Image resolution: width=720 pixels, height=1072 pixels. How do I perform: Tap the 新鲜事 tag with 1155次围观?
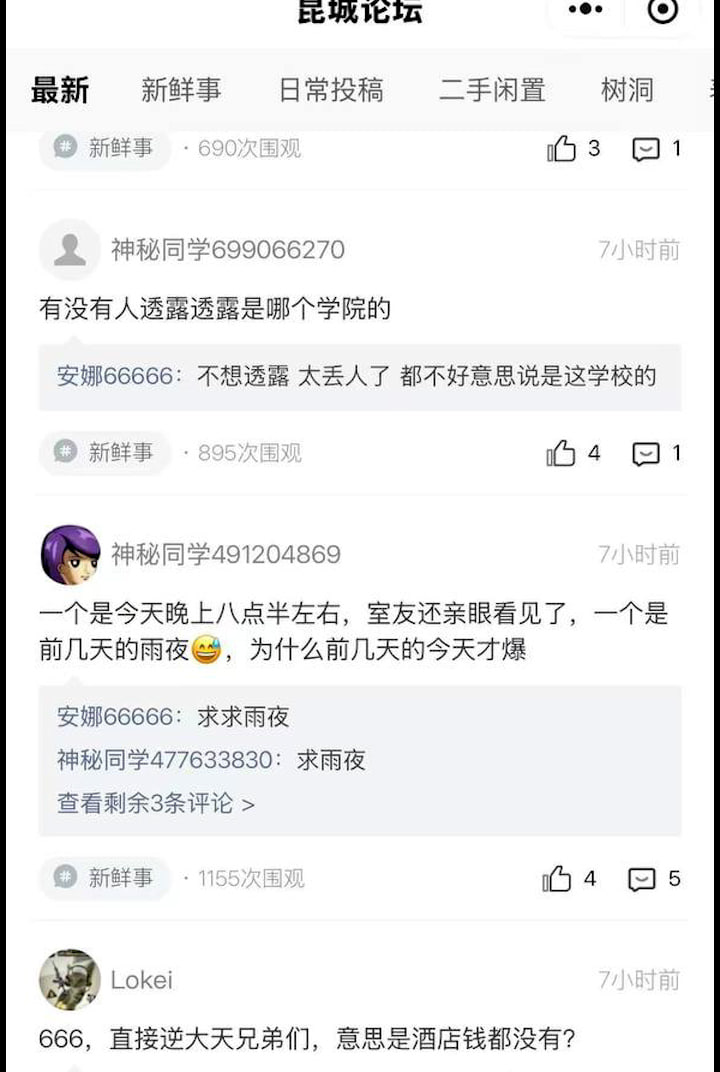click(105, 878)
